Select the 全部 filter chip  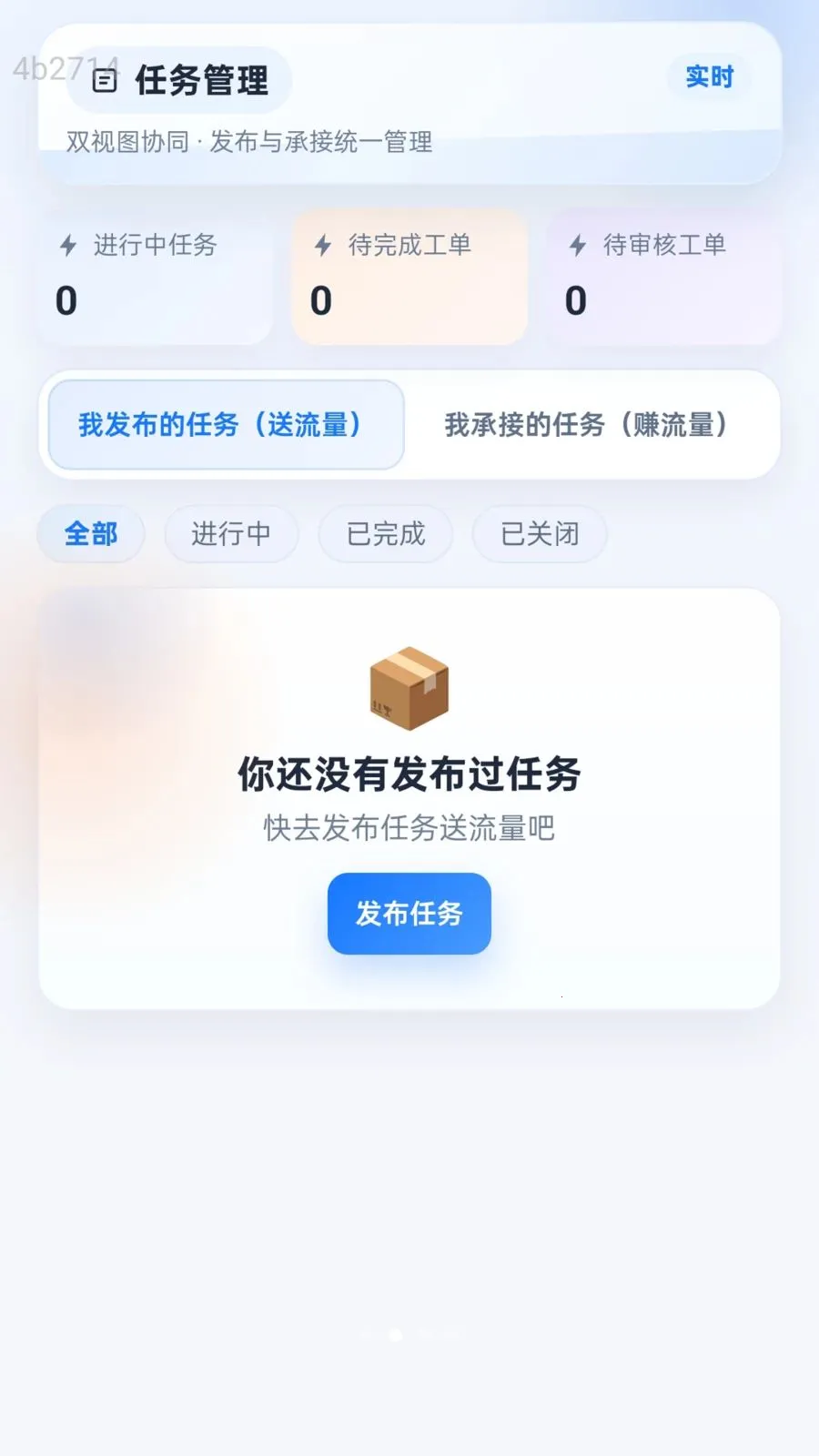point(90,534)
